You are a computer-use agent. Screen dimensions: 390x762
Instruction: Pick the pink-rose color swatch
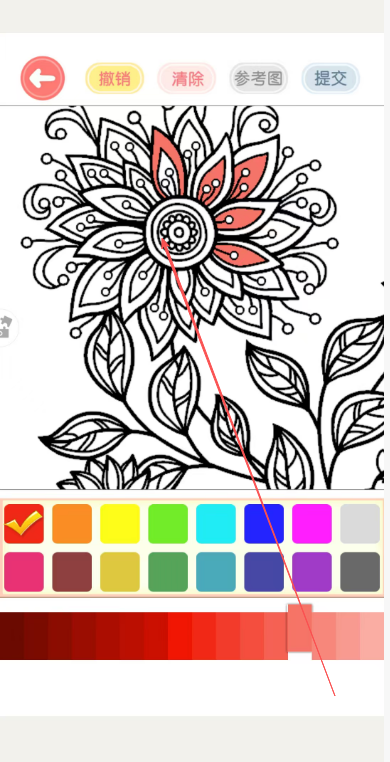click(24, 572)
